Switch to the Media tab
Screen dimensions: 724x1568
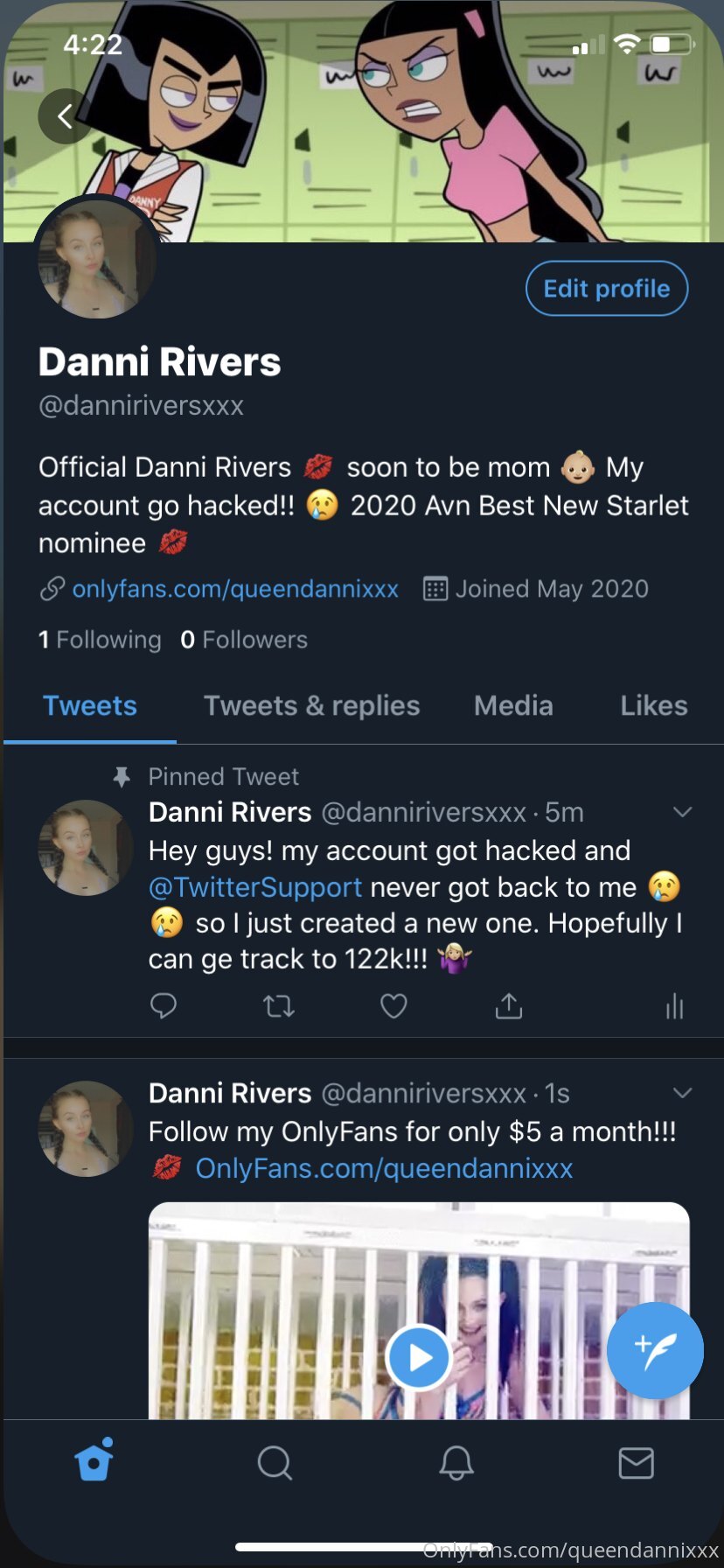click(x=513, y=706)
